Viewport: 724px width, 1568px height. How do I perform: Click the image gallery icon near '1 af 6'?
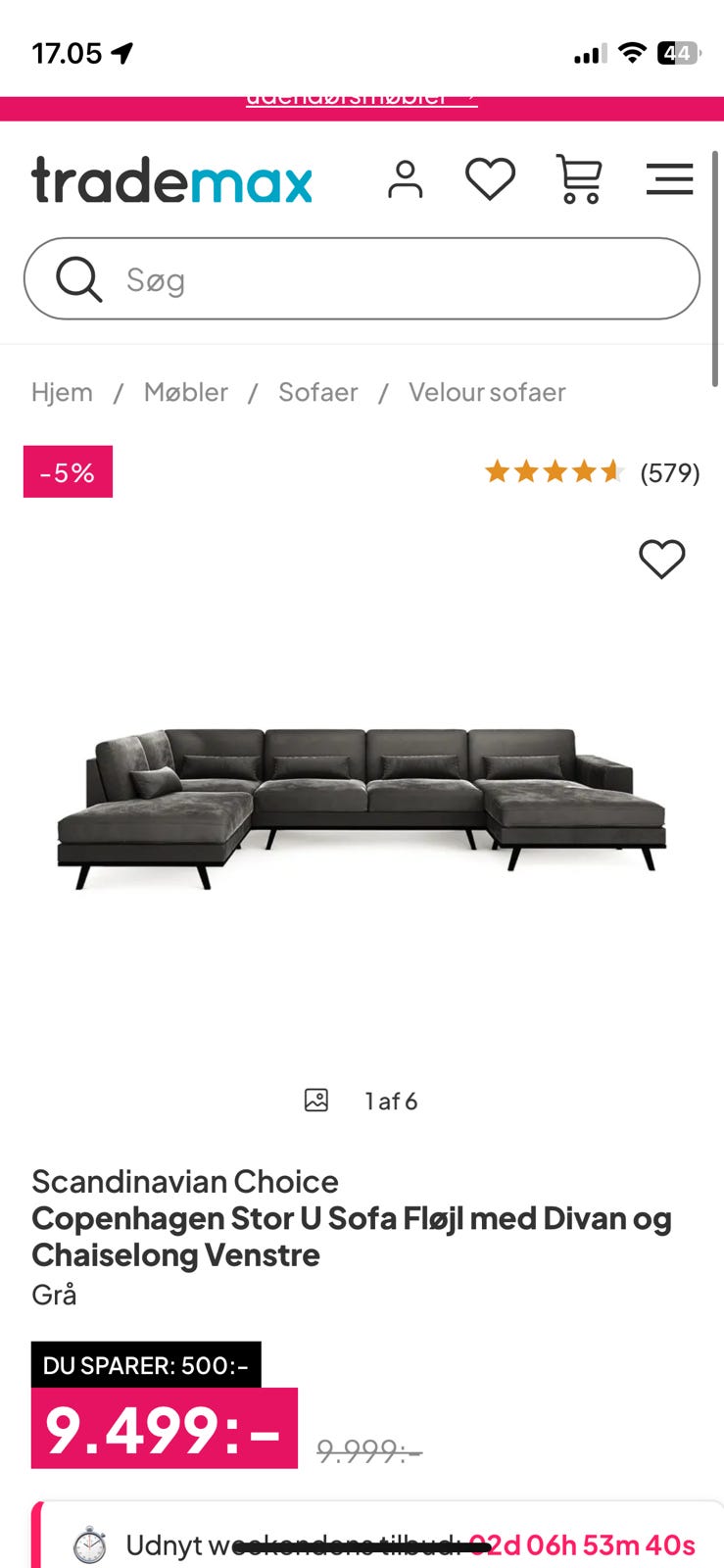click(314, 1100)
